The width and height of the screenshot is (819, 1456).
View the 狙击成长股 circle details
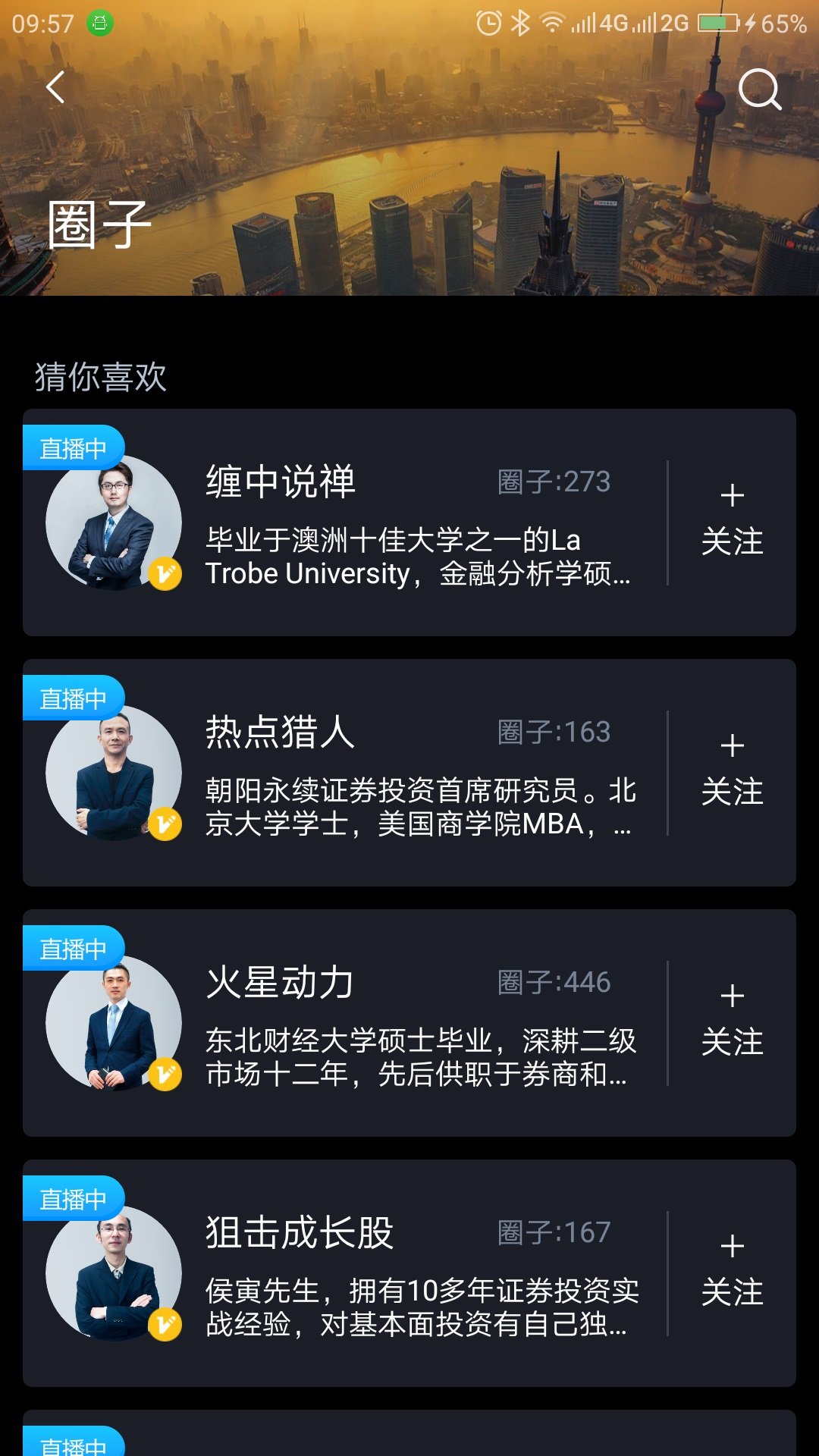tap(417, 1274)
